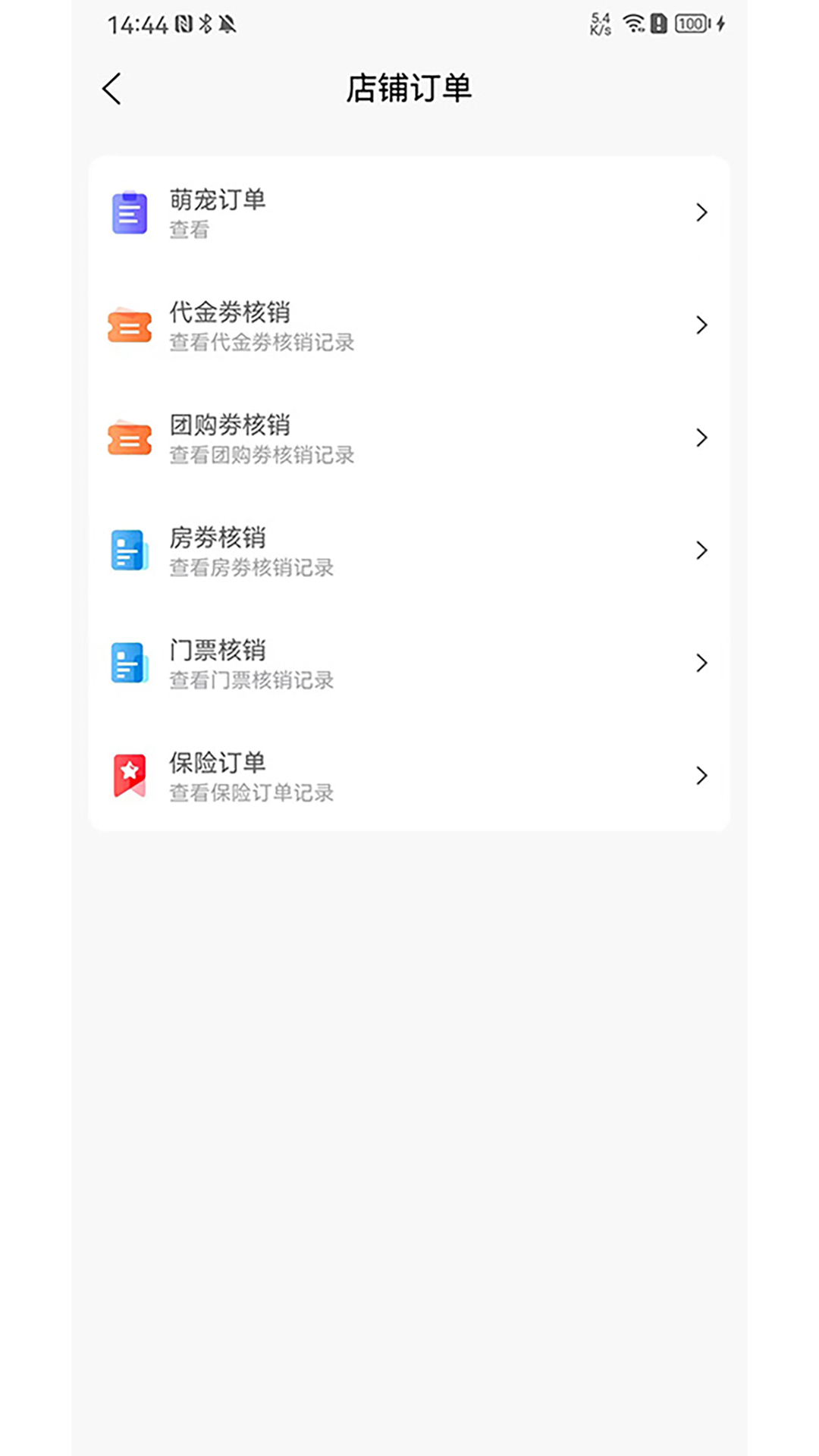Expand the 萌宠订单 entry via its chevron
Viewport: 819px width, 1456px height.
[701, 213]
